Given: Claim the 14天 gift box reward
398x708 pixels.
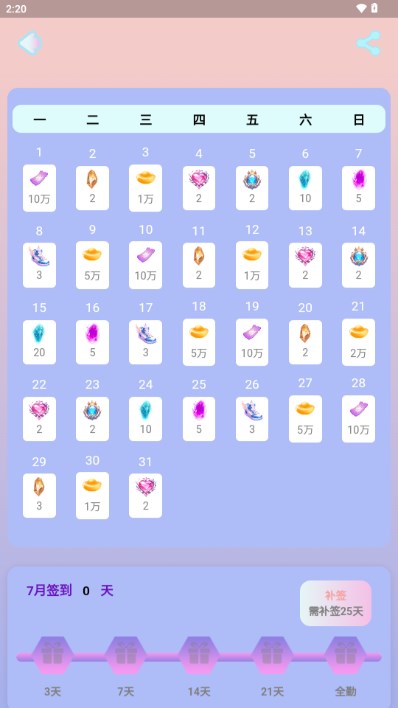Looking at the screenshot, I should pyautogui.click(x=199, y=656).
